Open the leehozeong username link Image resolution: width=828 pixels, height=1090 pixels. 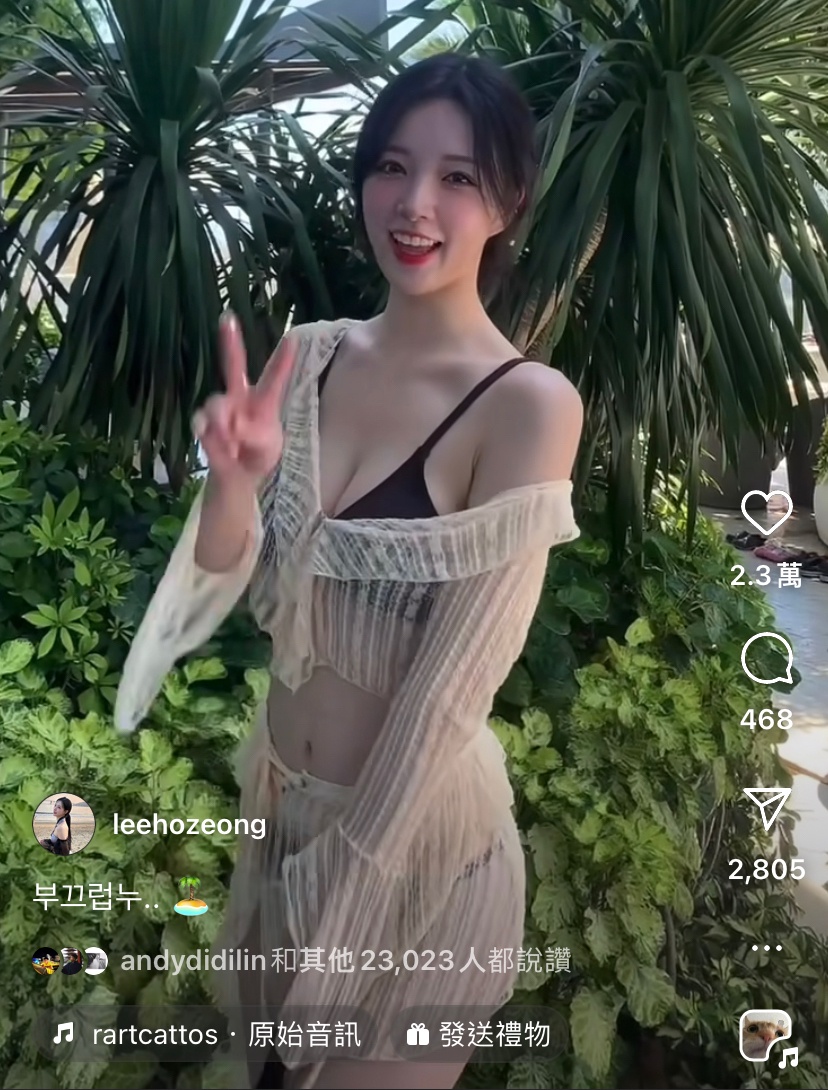189,825
